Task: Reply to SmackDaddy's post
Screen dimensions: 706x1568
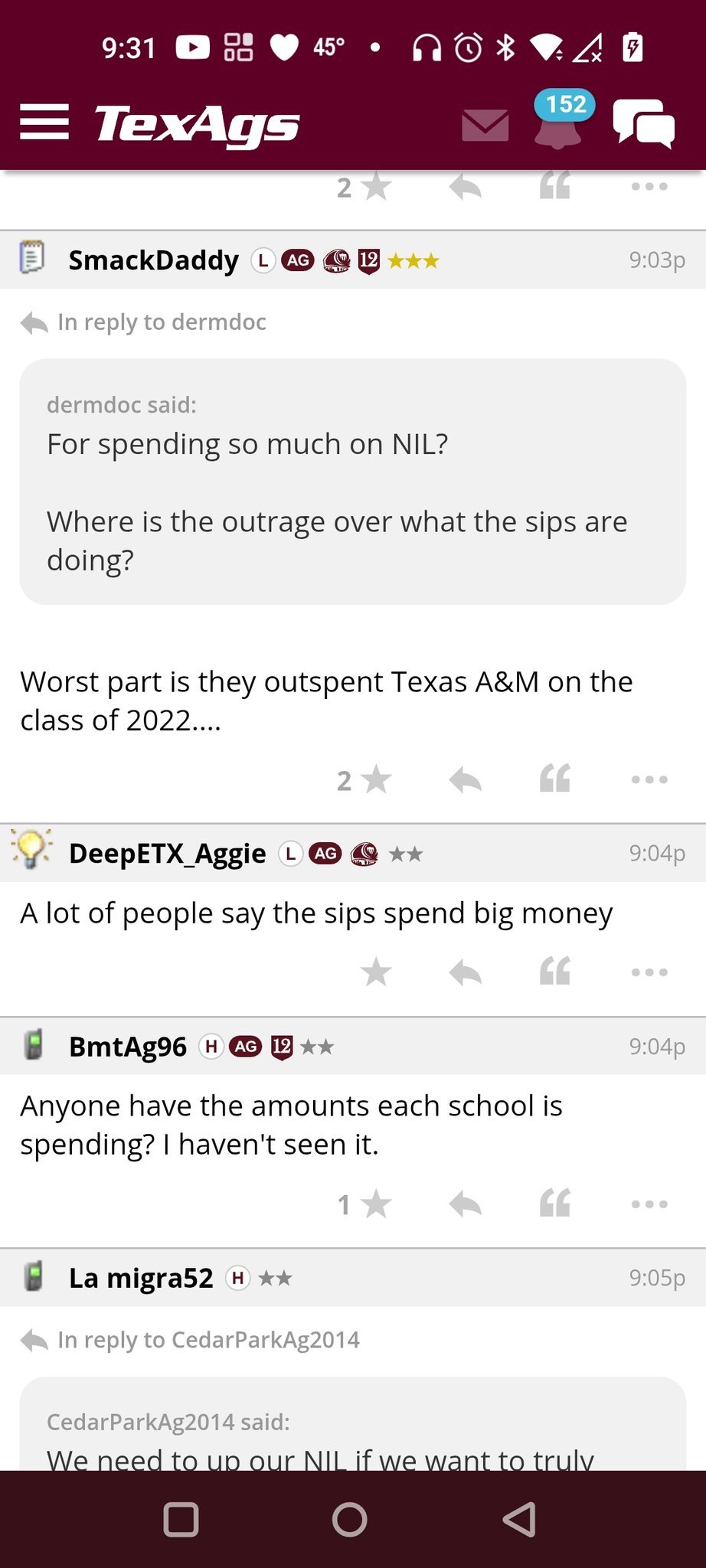Action: [x=466, y=780]
